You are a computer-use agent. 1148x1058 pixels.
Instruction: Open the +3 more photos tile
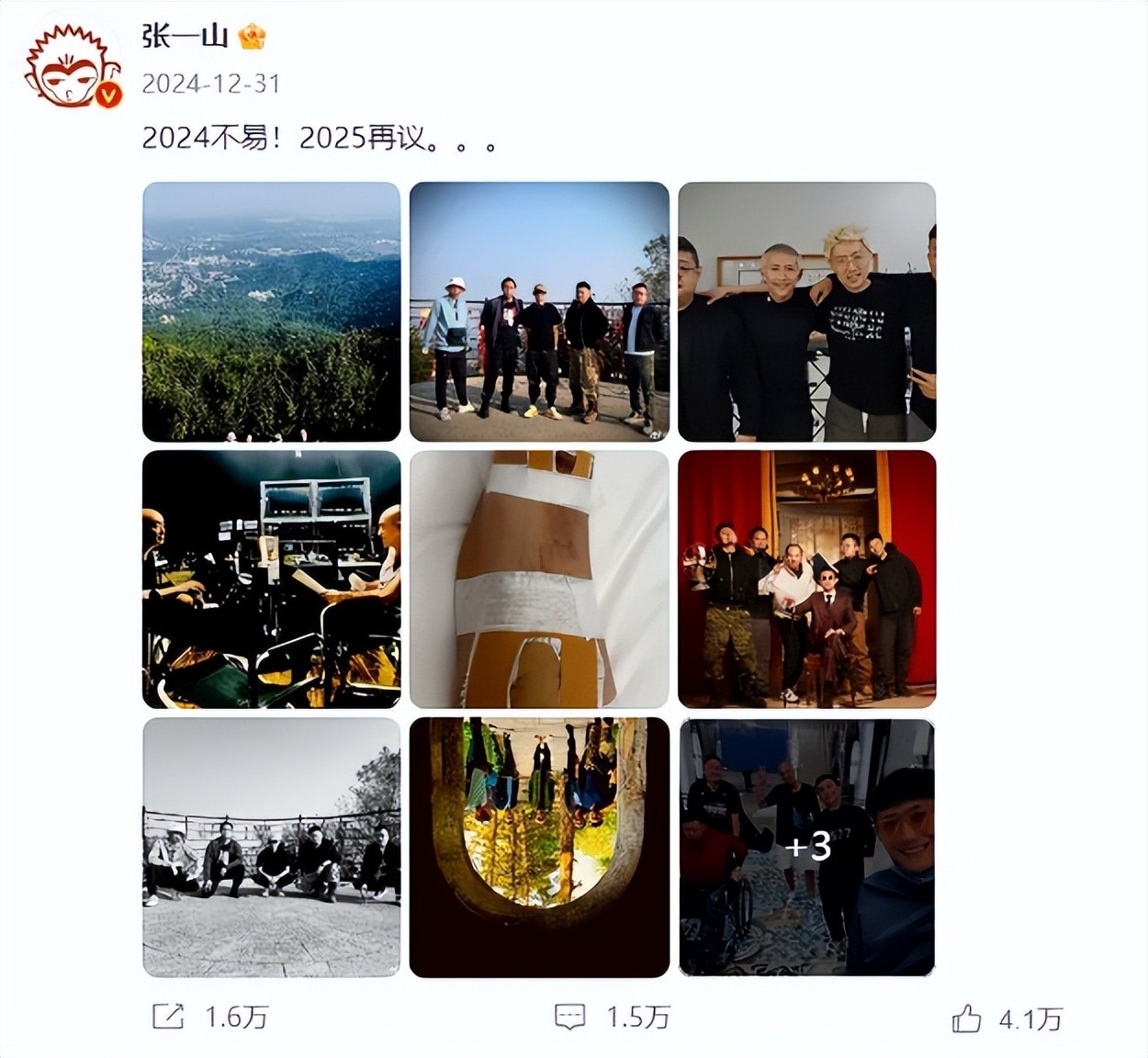pyautogui.click(x=806, y=847)
